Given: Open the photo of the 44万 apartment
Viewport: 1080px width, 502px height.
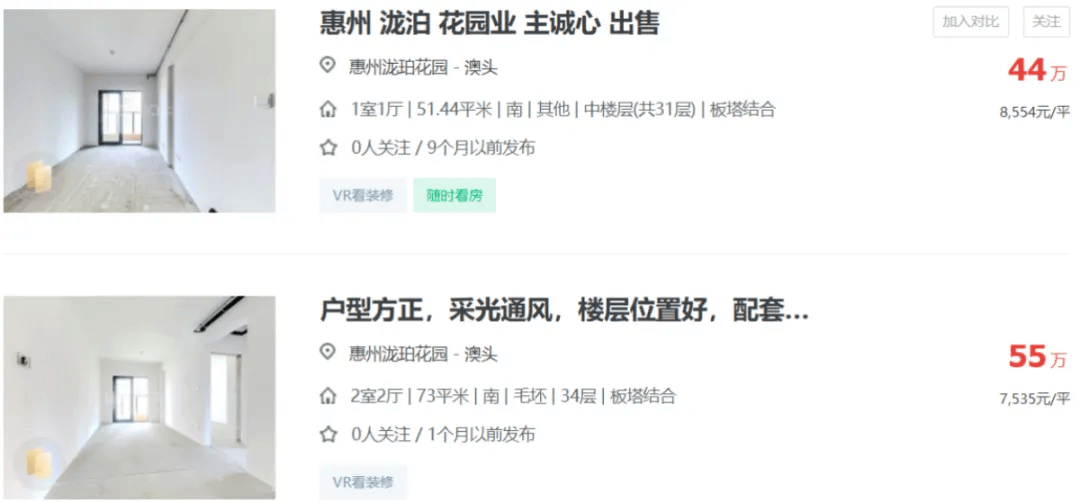Looking at the screenshot, I should pos(139,110).
